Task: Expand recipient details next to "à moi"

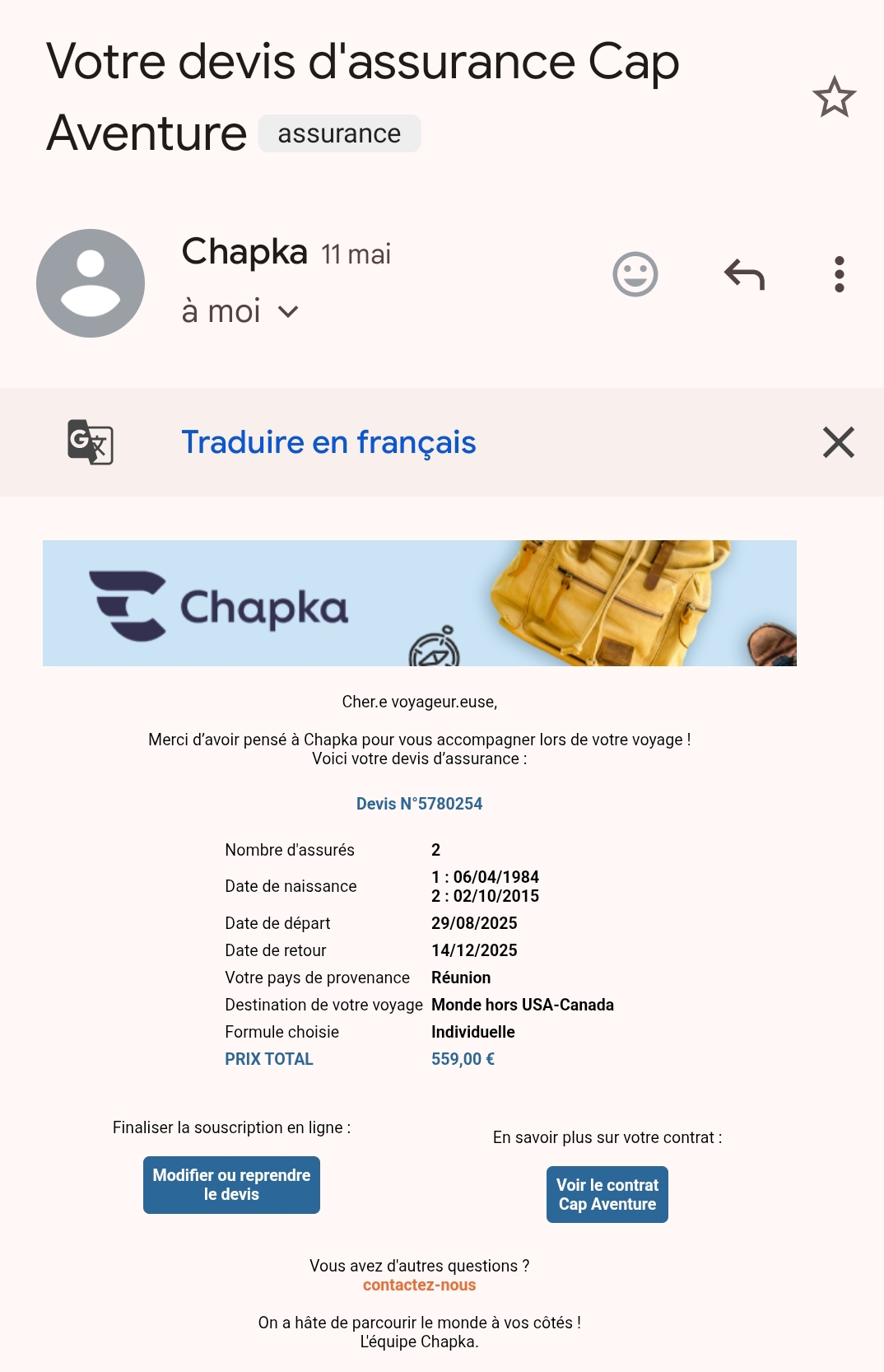Action: 288,312
